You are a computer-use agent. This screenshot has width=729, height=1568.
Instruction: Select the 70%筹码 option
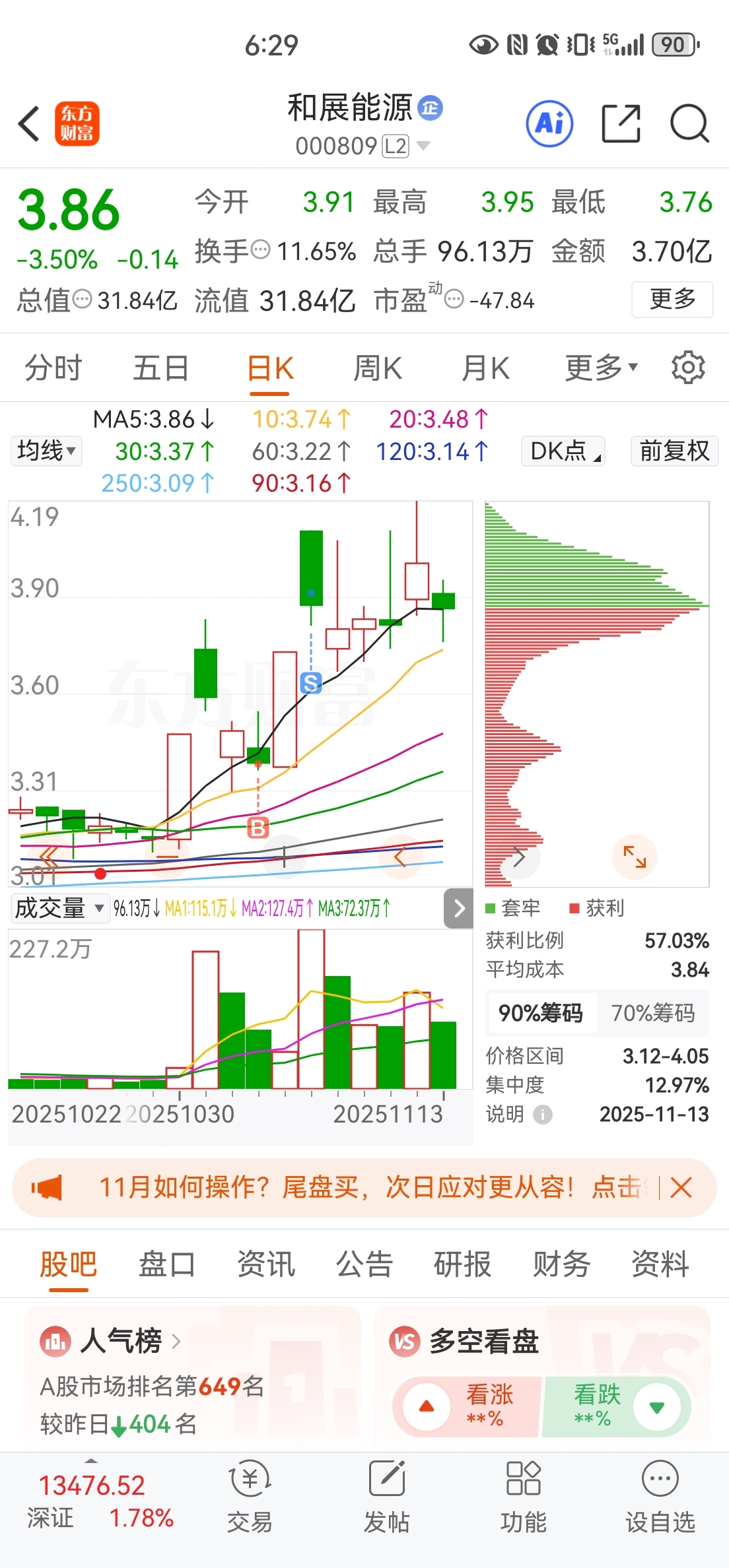tap(652, 1012)
